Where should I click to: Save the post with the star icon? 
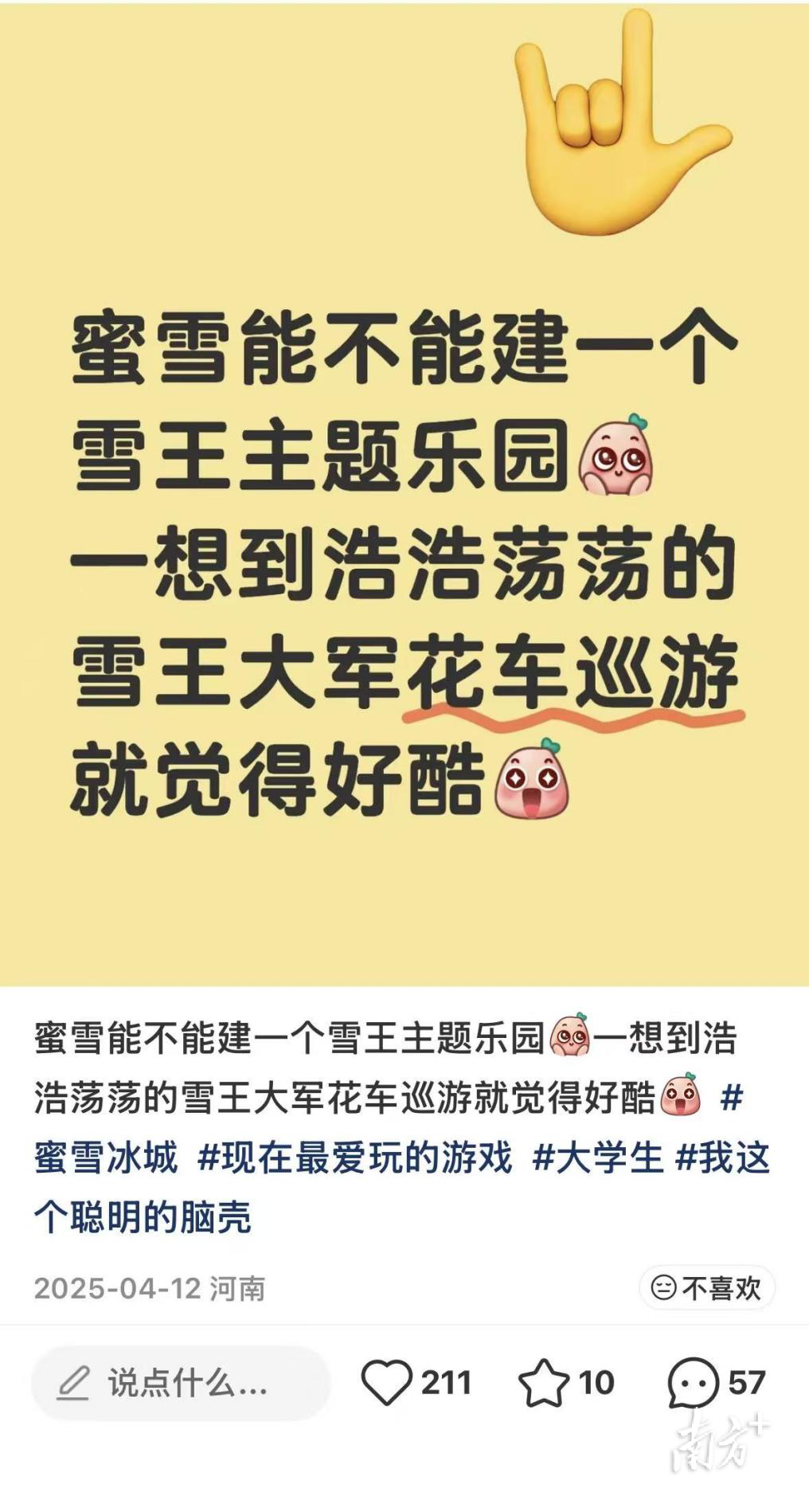click(x=543, y=1383)
